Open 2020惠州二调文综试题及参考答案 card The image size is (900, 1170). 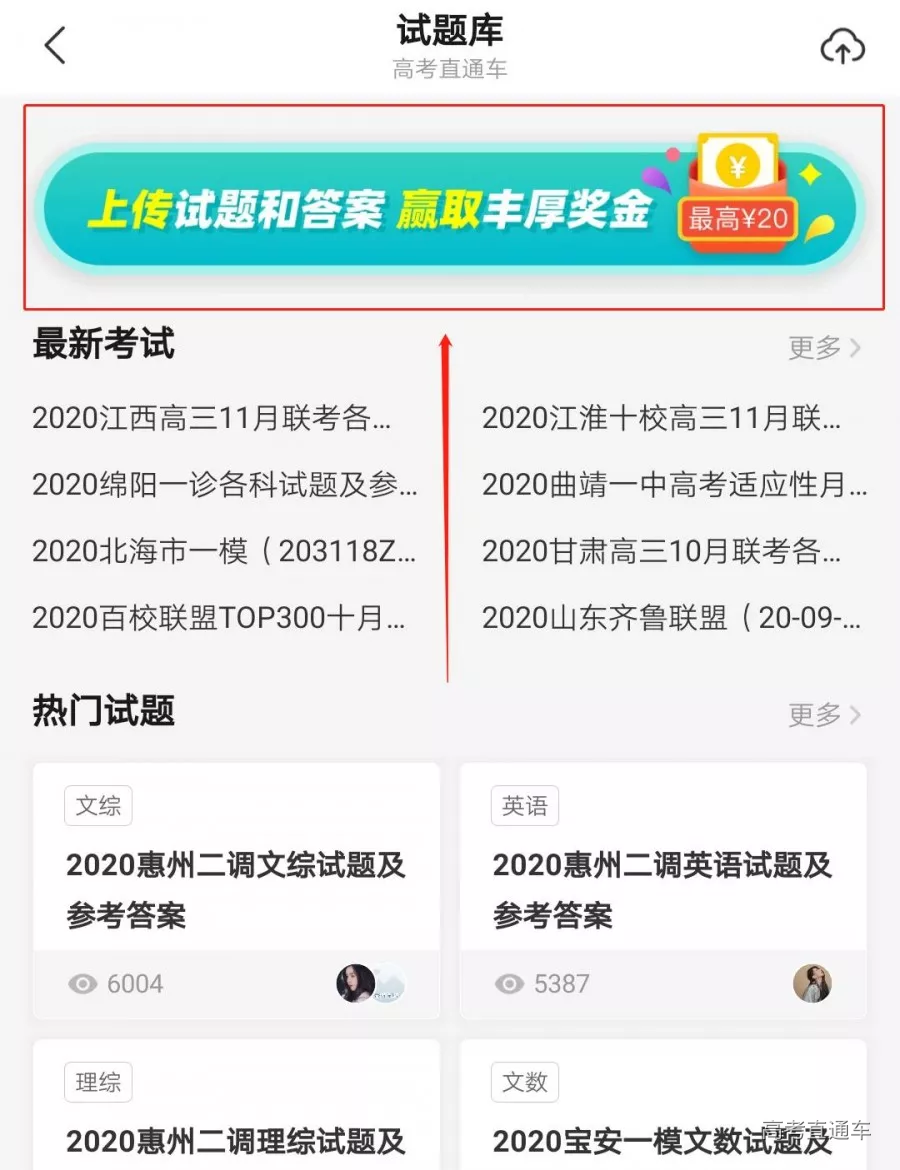pyautogui.click(x=236, y=889)
